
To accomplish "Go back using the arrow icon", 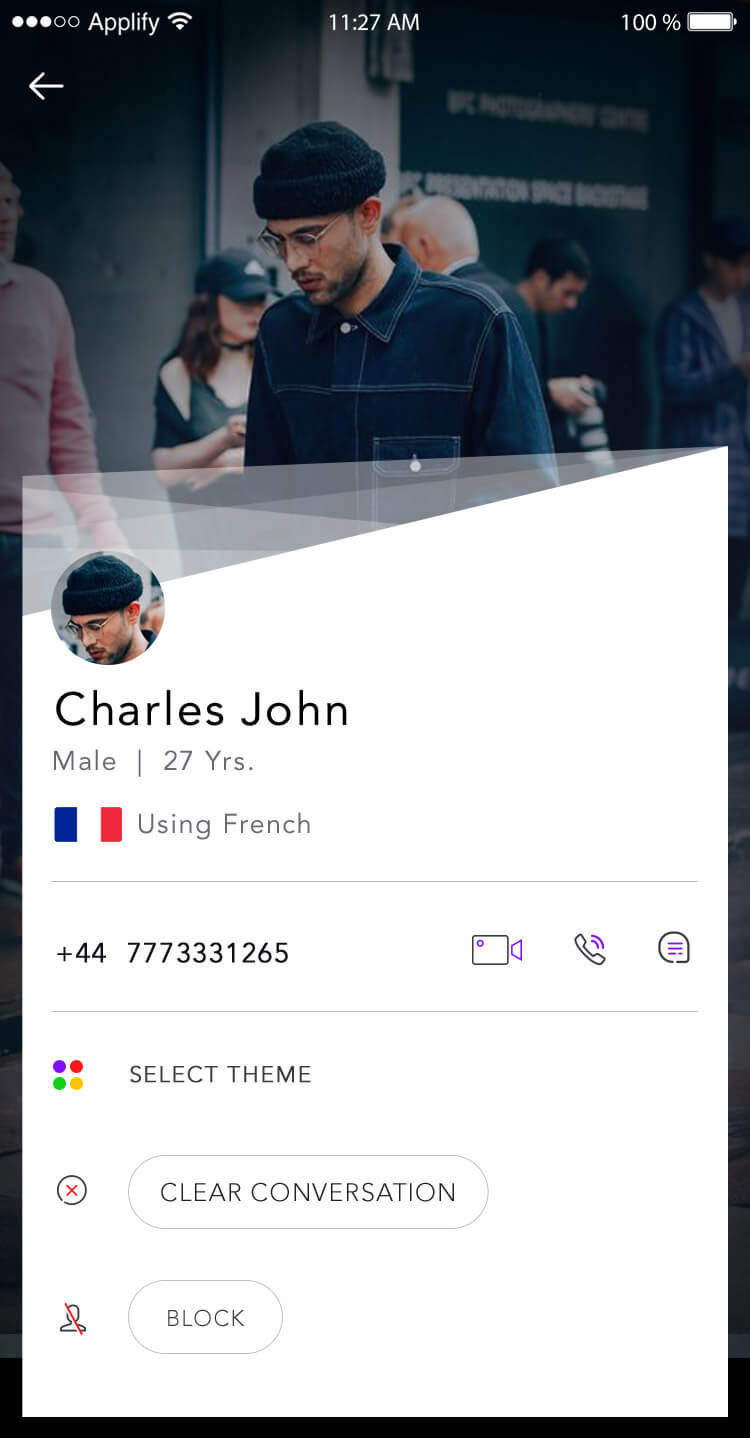I will pos(46,87).
